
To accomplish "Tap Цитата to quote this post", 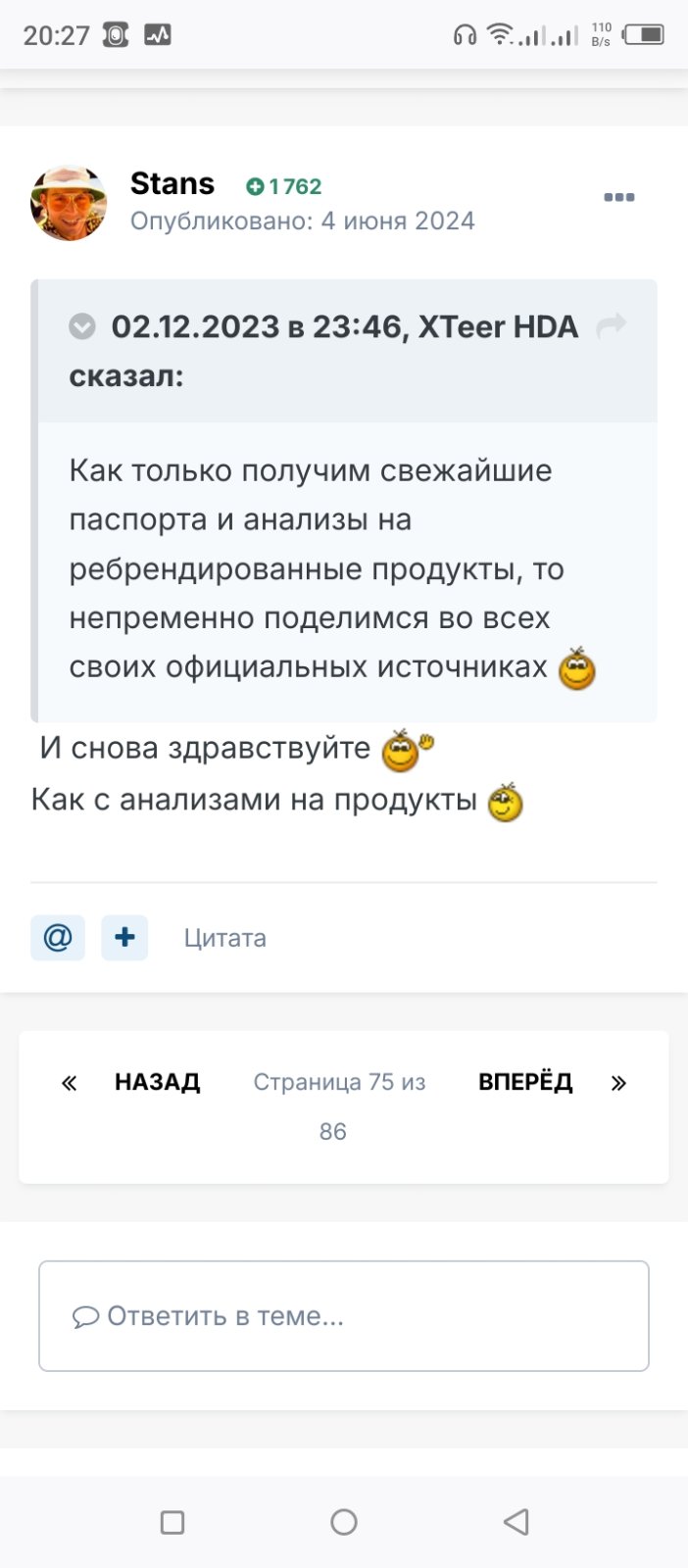I will pyautogui.click(x=225, y=938).
